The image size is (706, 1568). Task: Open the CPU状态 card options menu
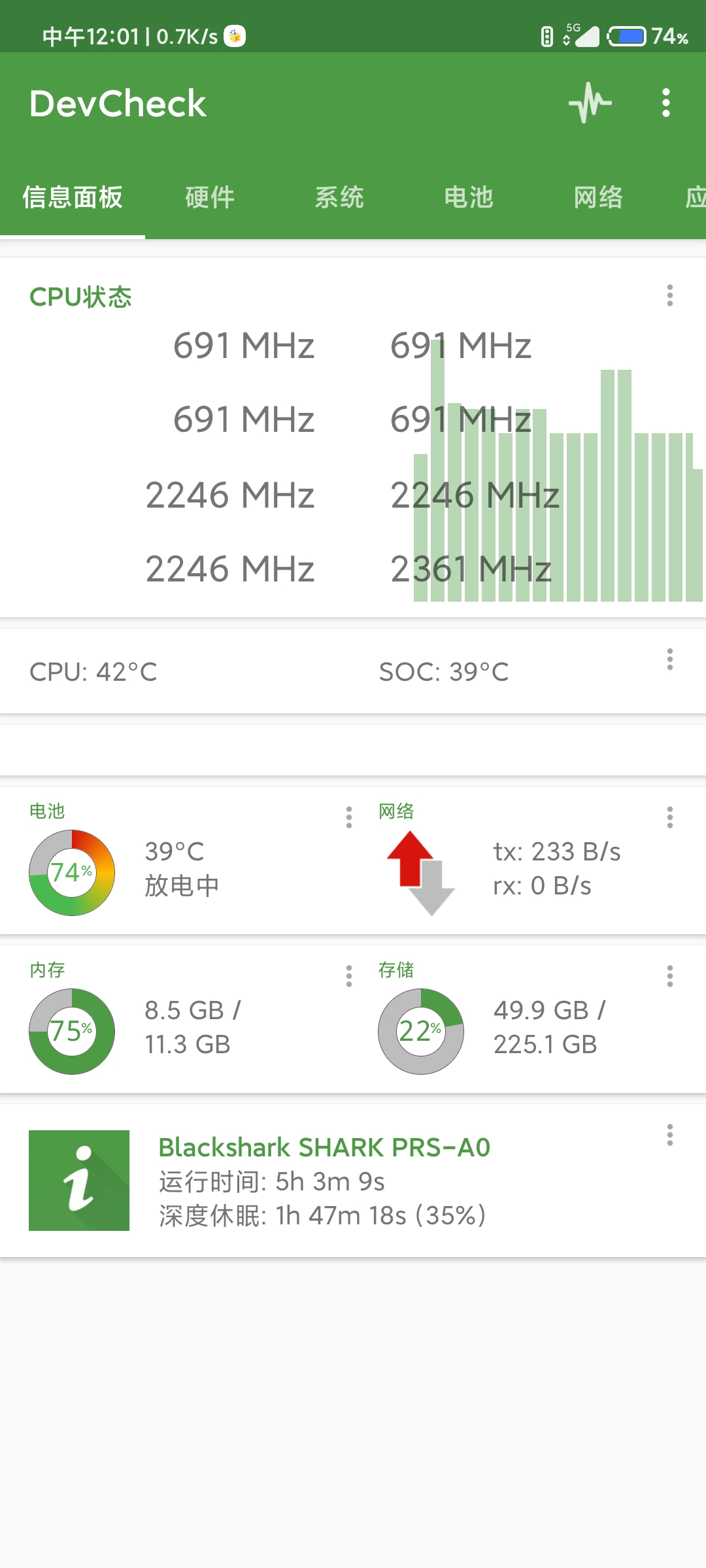point(669,295)
